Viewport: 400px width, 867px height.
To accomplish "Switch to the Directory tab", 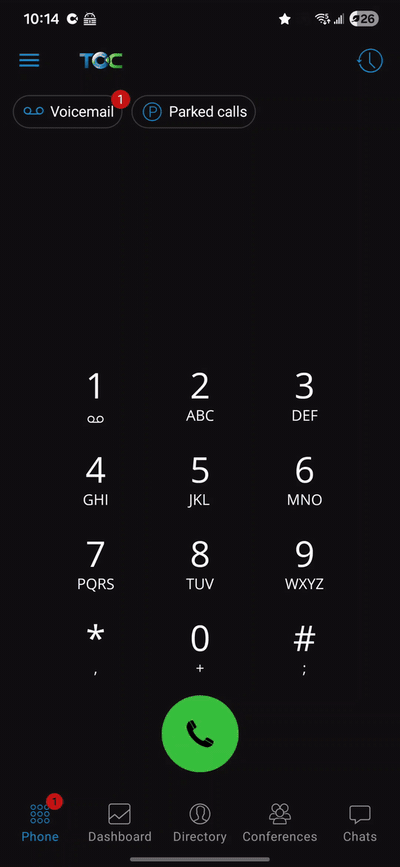I will coord(200,823).
